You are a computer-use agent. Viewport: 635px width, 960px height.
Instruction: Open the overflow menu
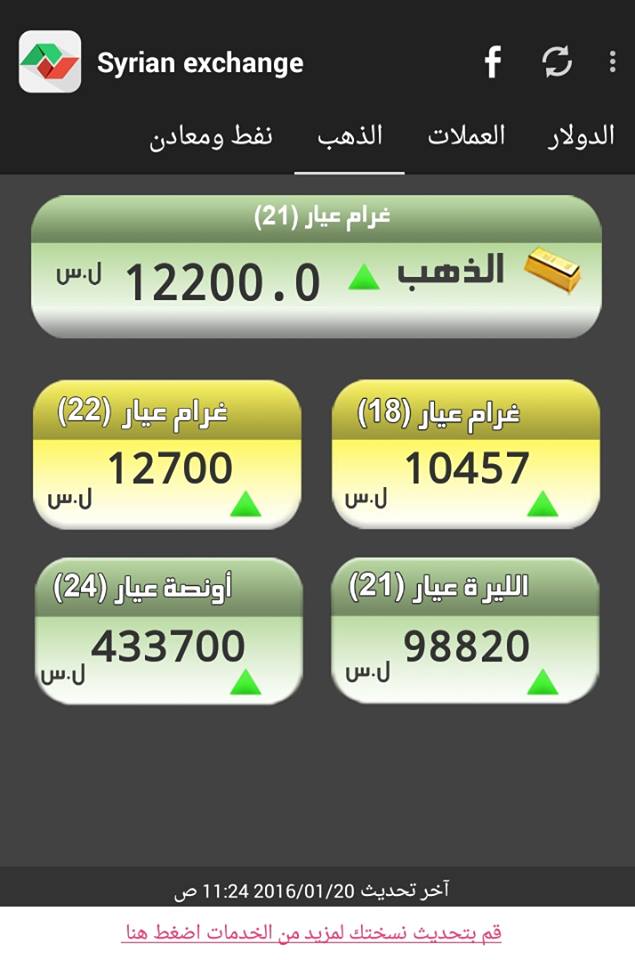click(x=612, y=63)
